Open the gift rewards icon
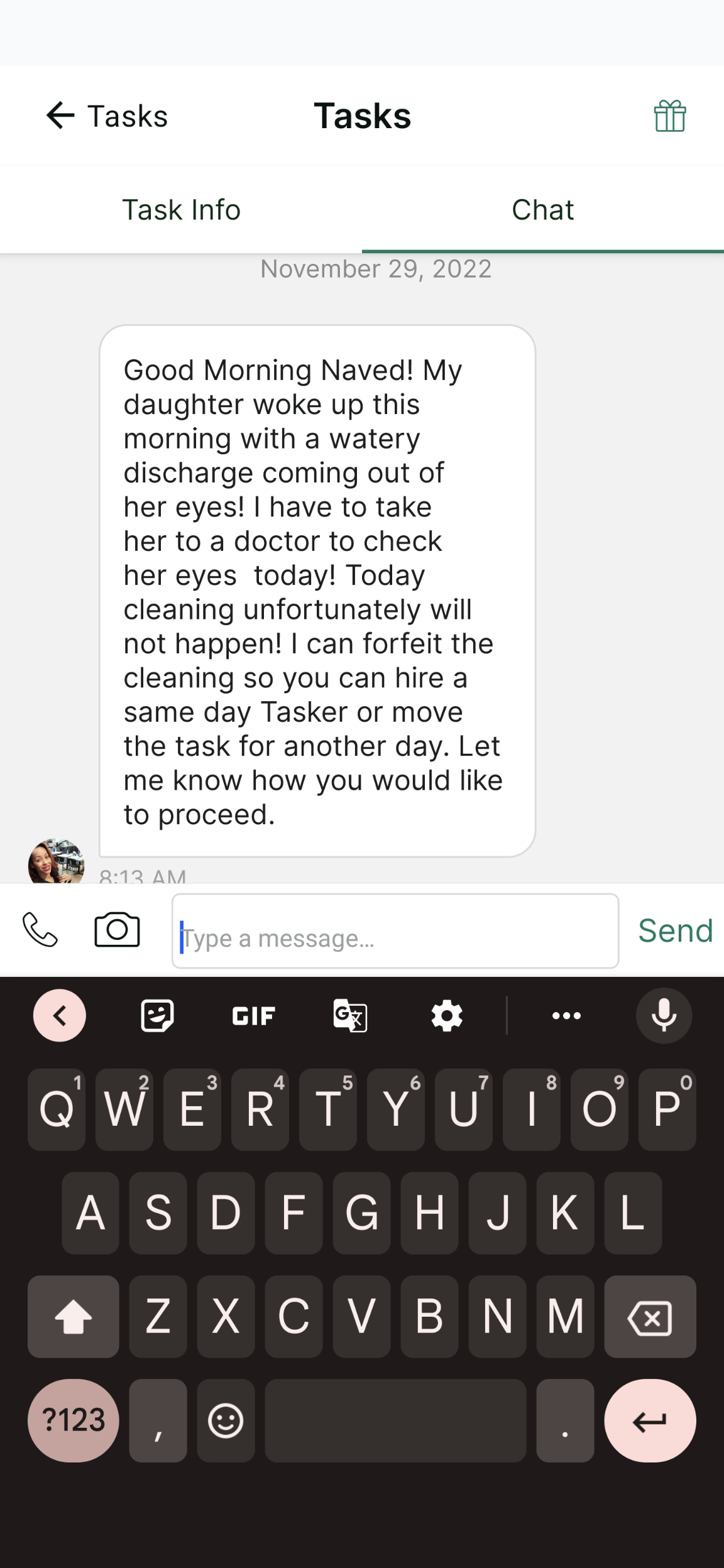Viewport: 724px width, 1568px height. click(x=669, y=116)
